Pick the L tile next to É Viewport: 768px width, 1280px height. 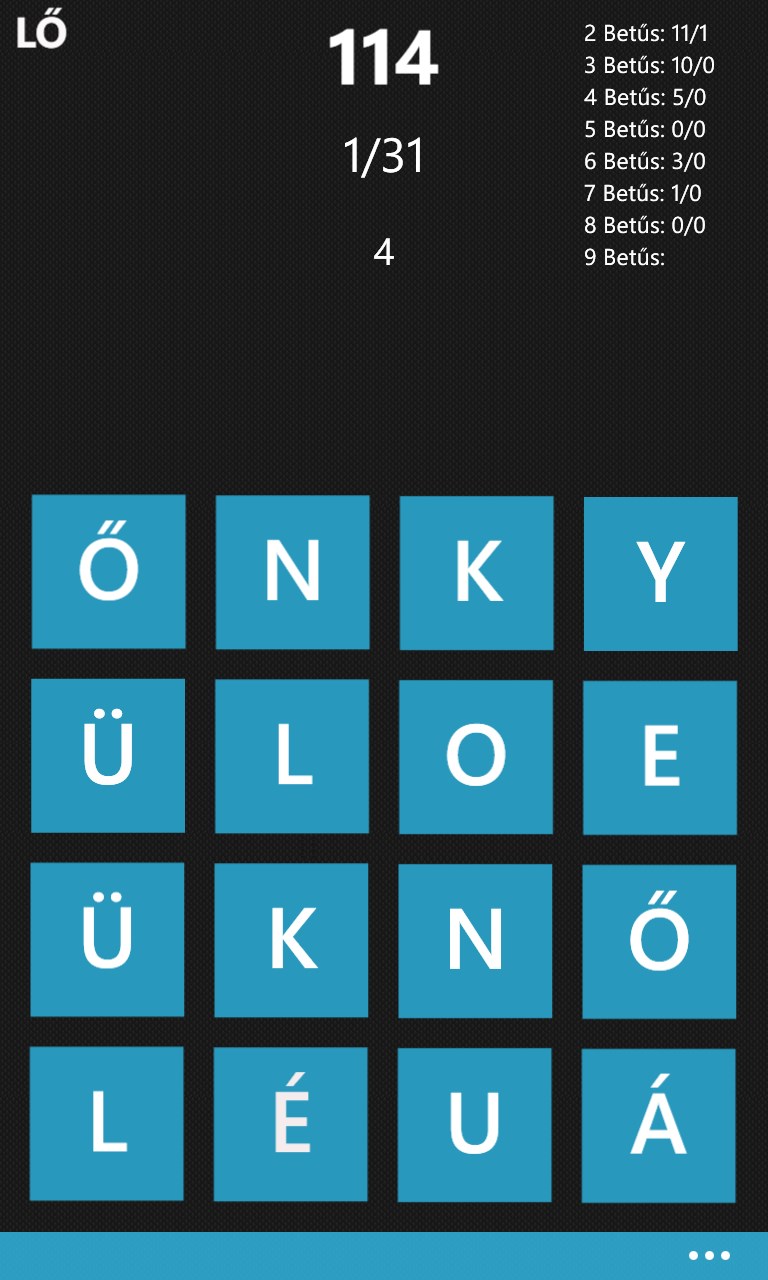point(107,1123)
